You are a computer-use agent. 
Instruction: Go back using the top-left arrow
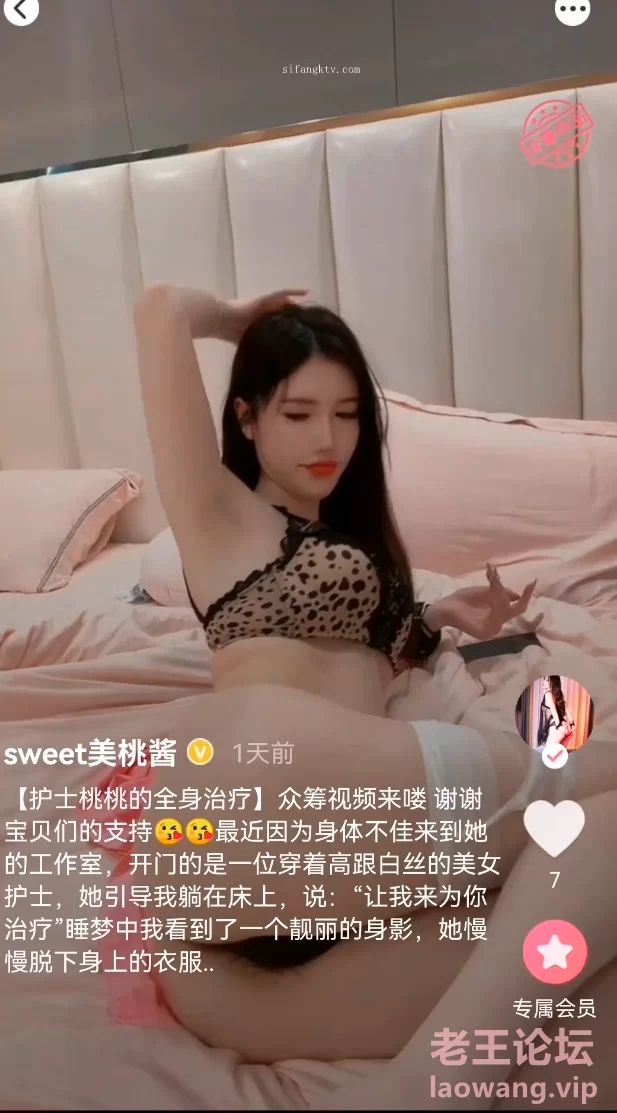[18, 10]
